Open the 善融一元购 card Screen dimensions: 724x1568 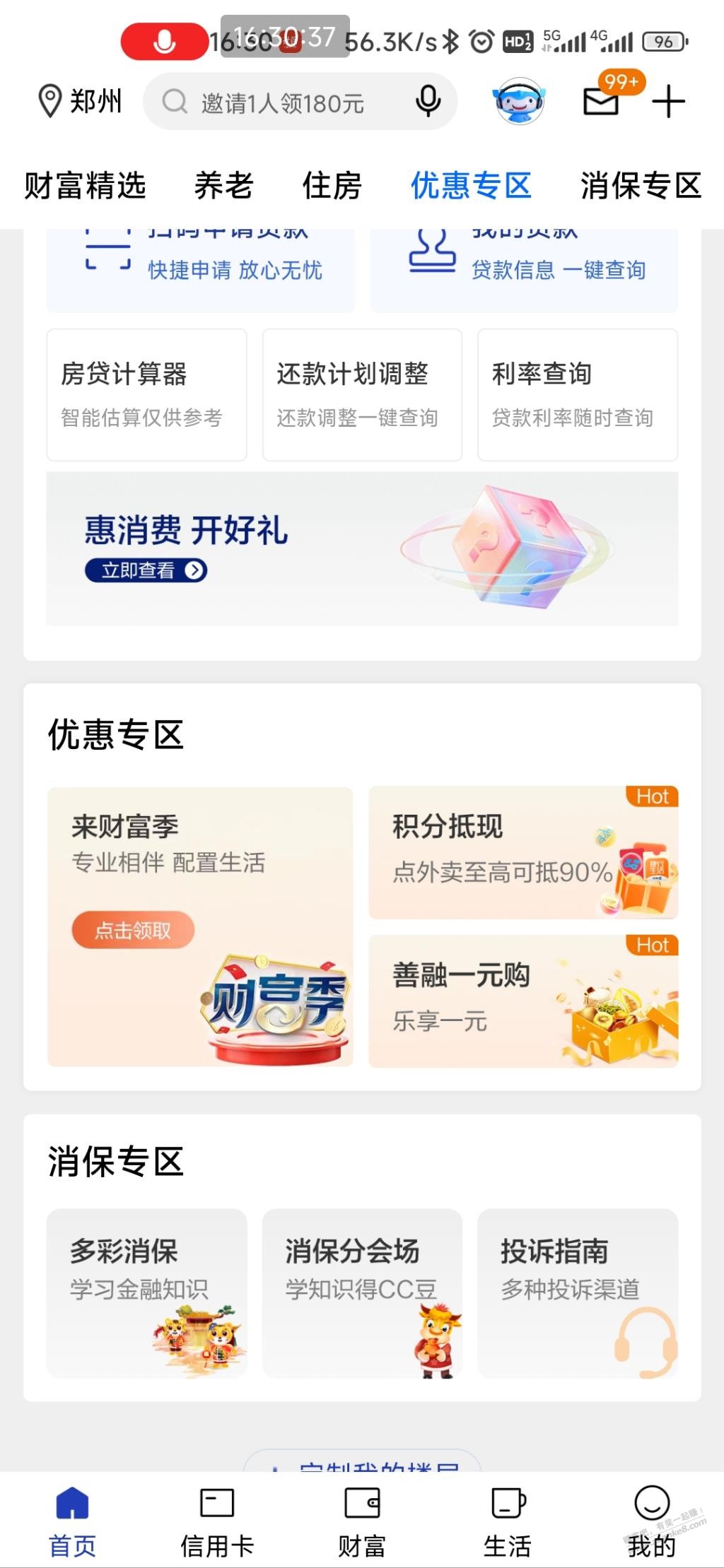[x=523, y=1001]
